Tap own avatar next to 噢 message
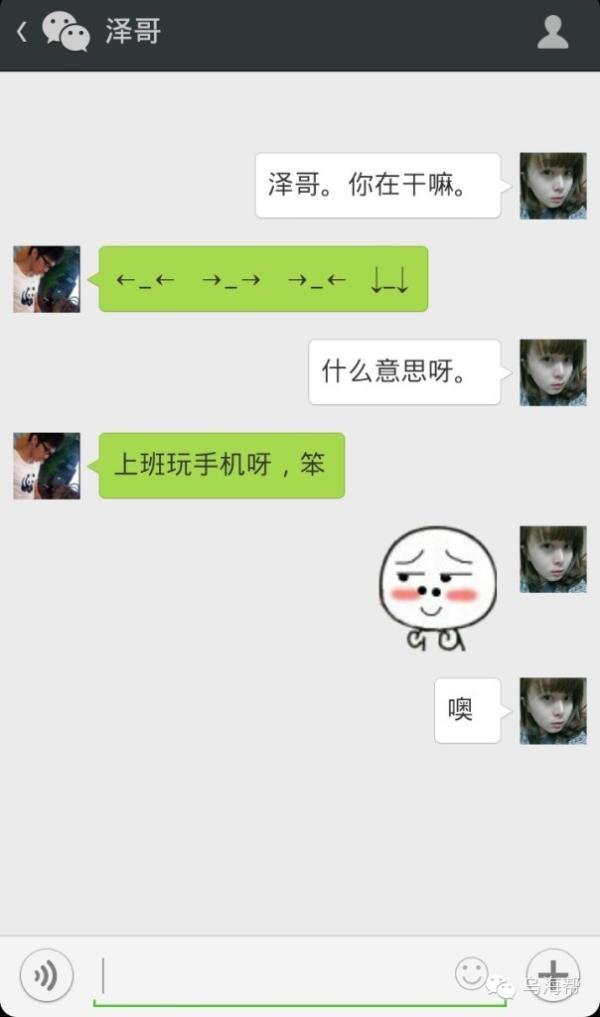Image resolution: width=600 pixels, height=1017 pixels. point(552,711)
